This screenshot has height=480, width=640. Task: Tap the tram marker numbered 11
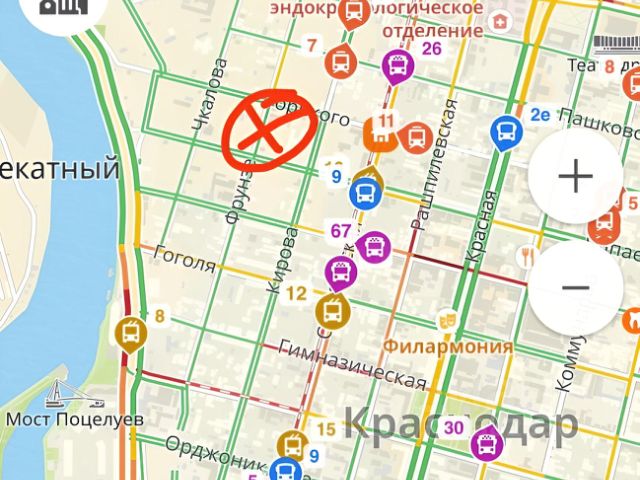416,137
